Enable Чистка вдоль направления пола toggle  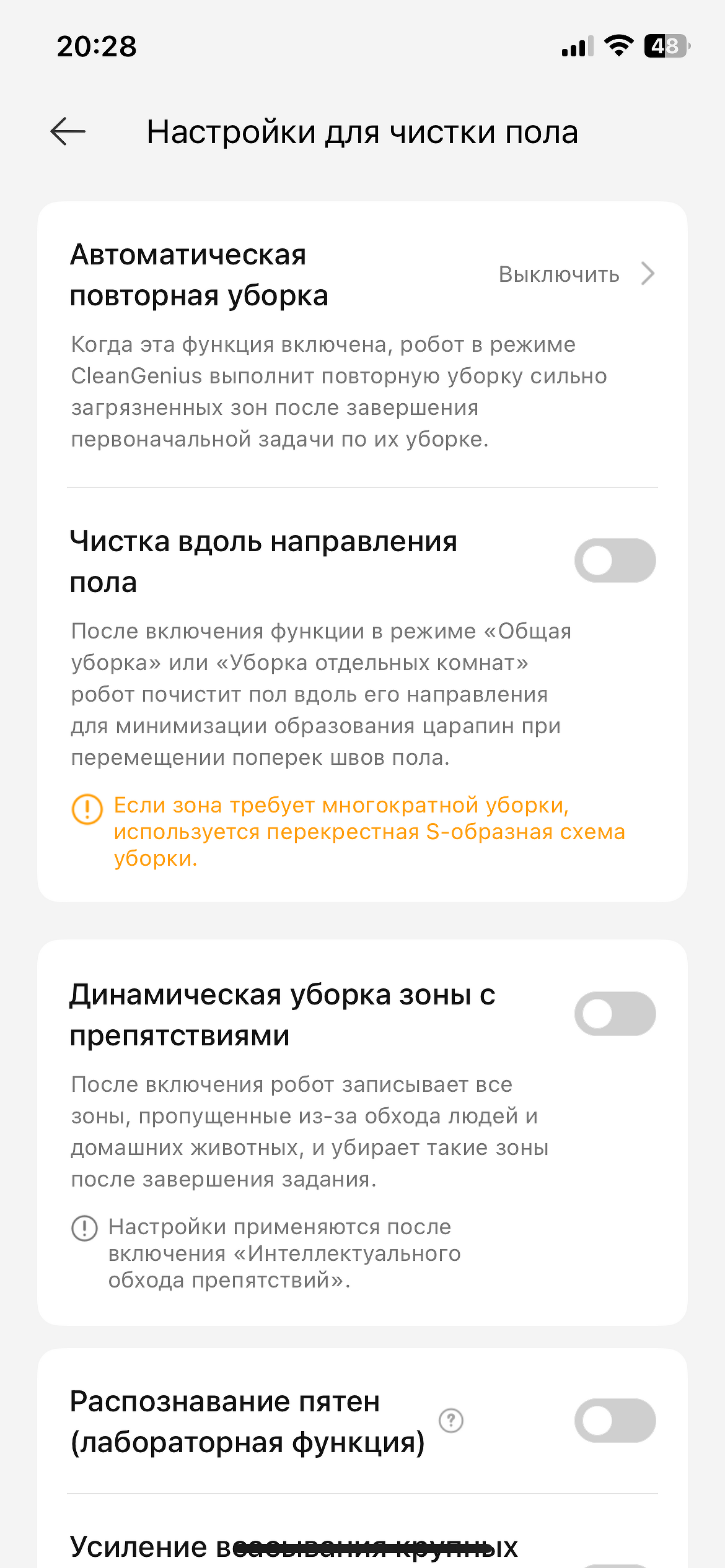pyautogui.click(x=614, y=560)
